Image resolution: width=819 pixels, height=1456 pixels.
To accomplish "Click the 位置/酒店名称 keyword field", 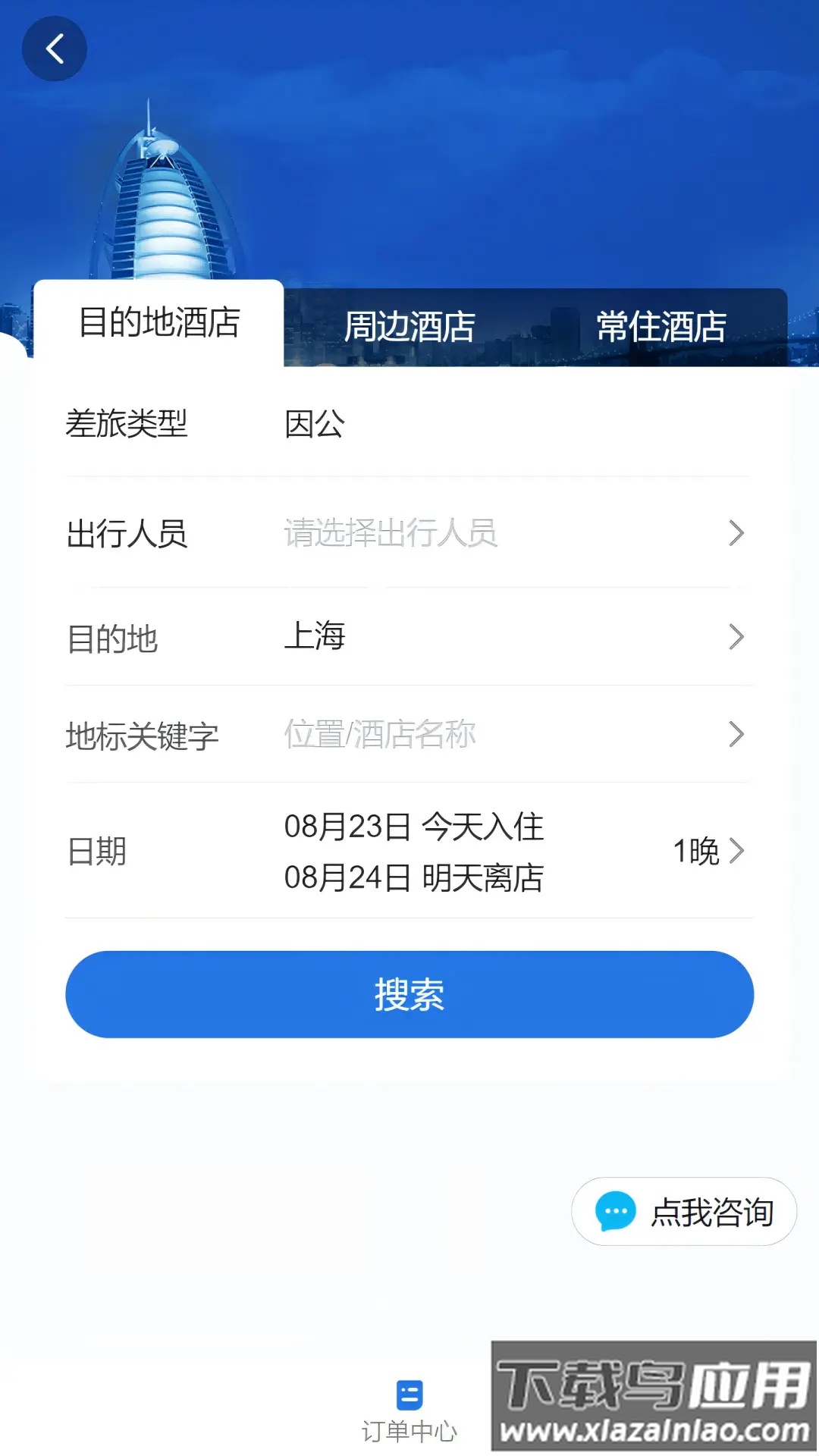I will [379, 734].
